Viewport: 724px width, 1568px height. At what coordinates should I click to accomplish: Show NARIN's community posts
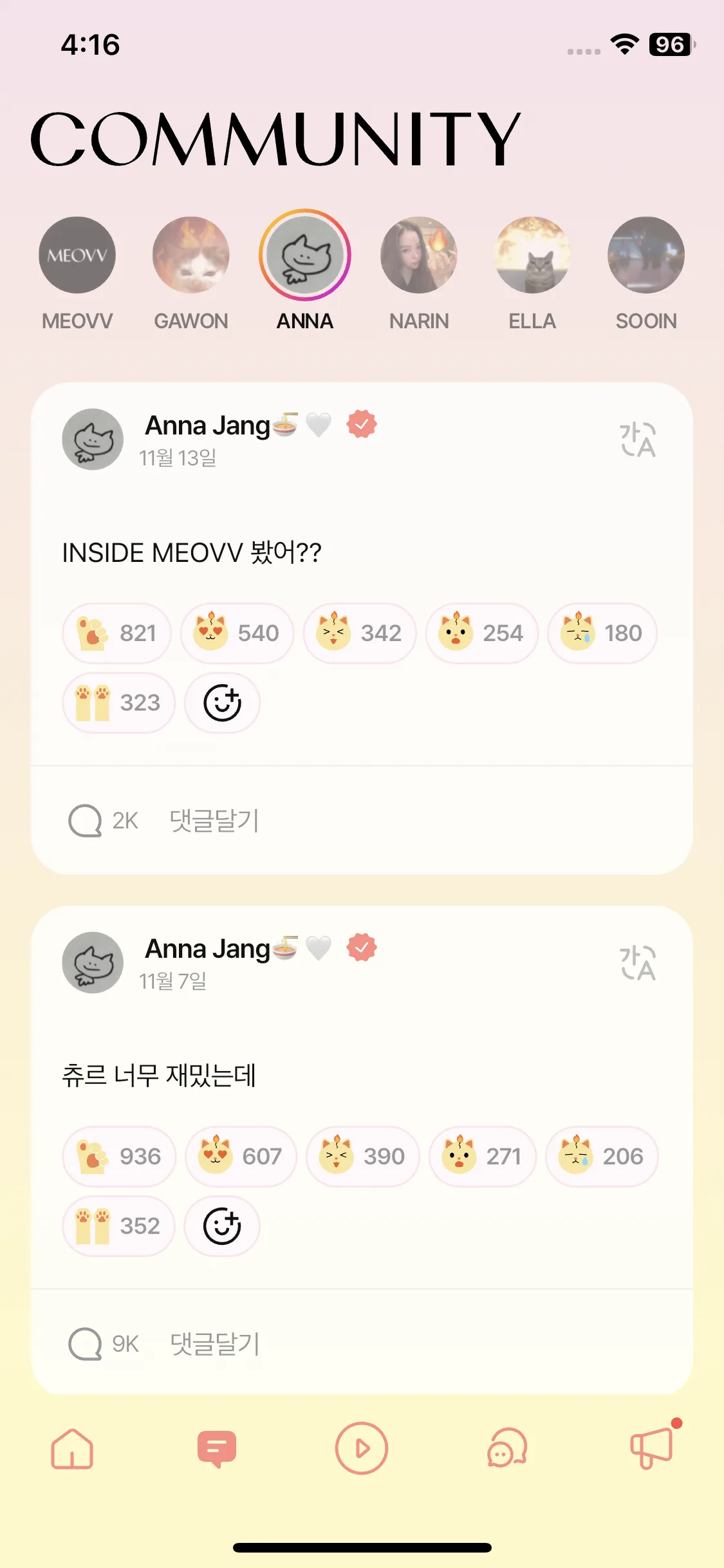coord(419,256)
